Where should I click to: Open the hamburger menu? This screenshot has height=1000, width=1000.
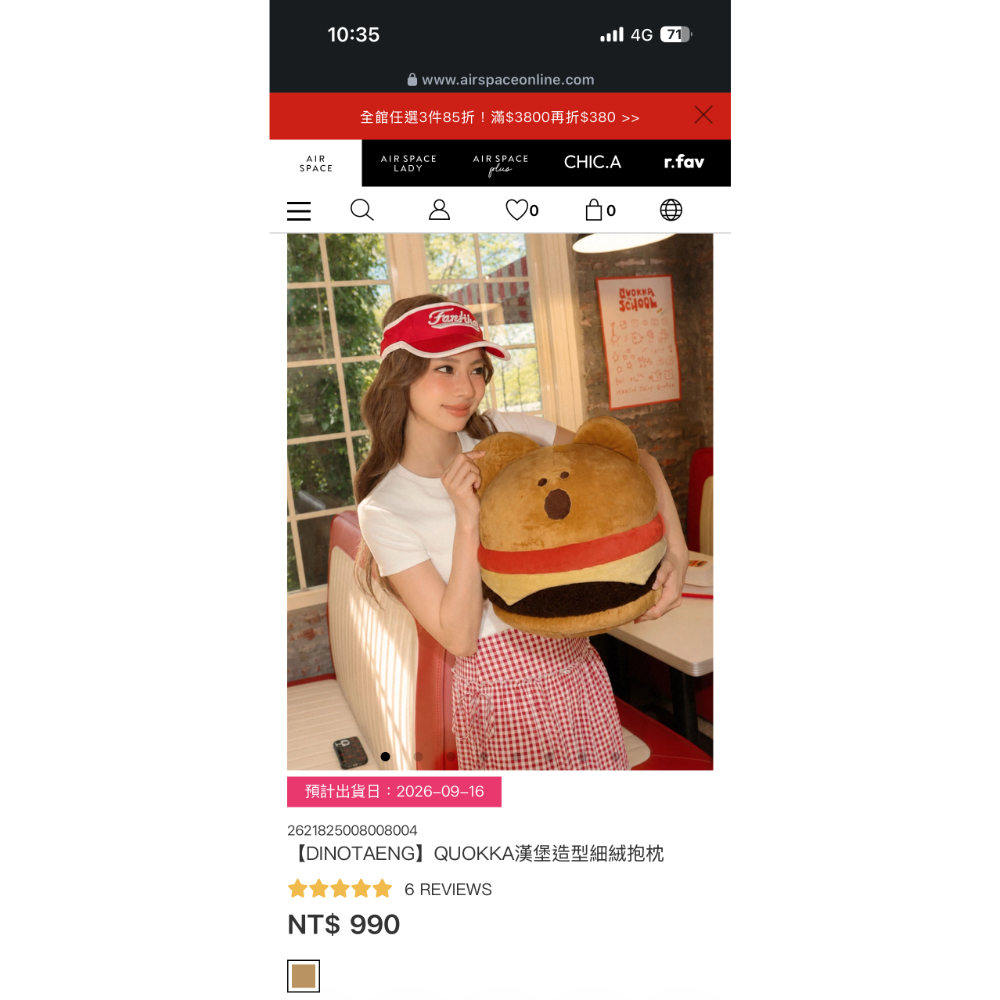298,210
